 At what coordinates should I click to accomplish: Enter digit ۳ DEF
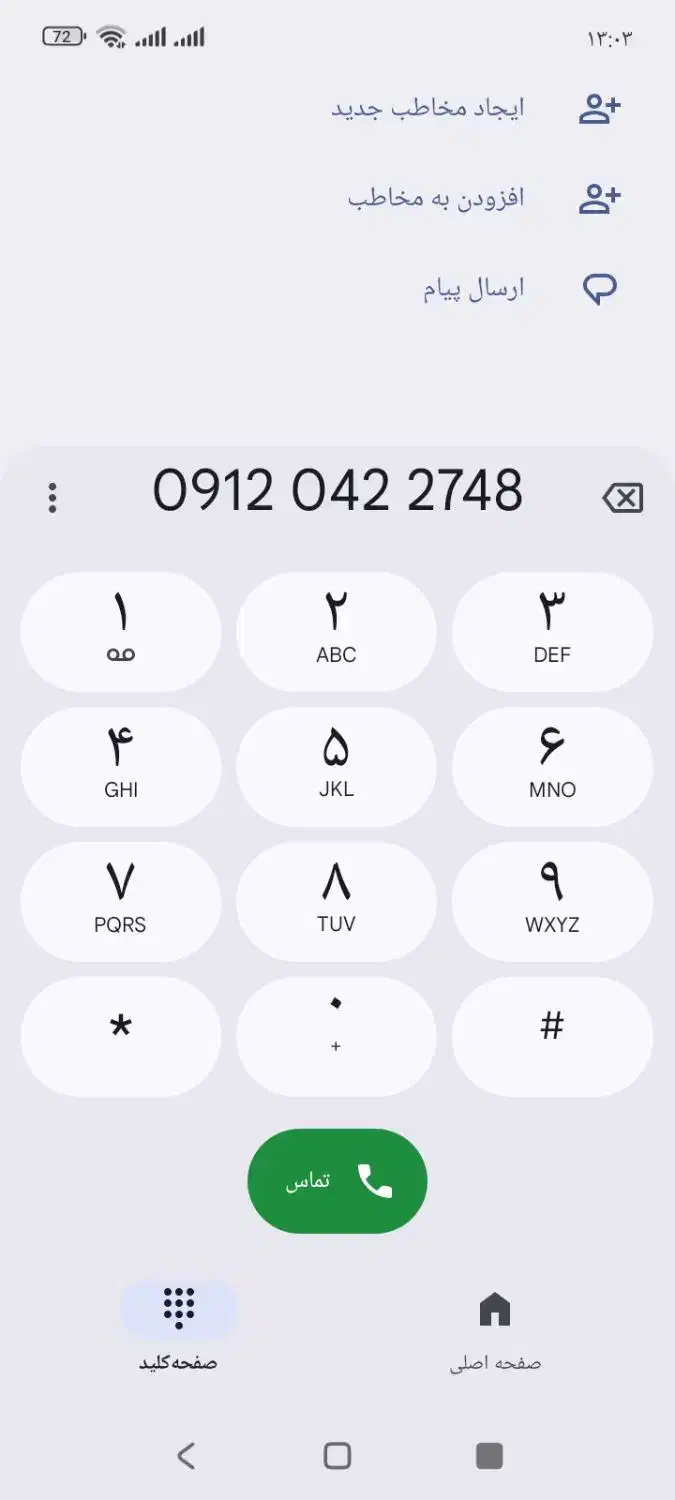(x=552, y=630)
